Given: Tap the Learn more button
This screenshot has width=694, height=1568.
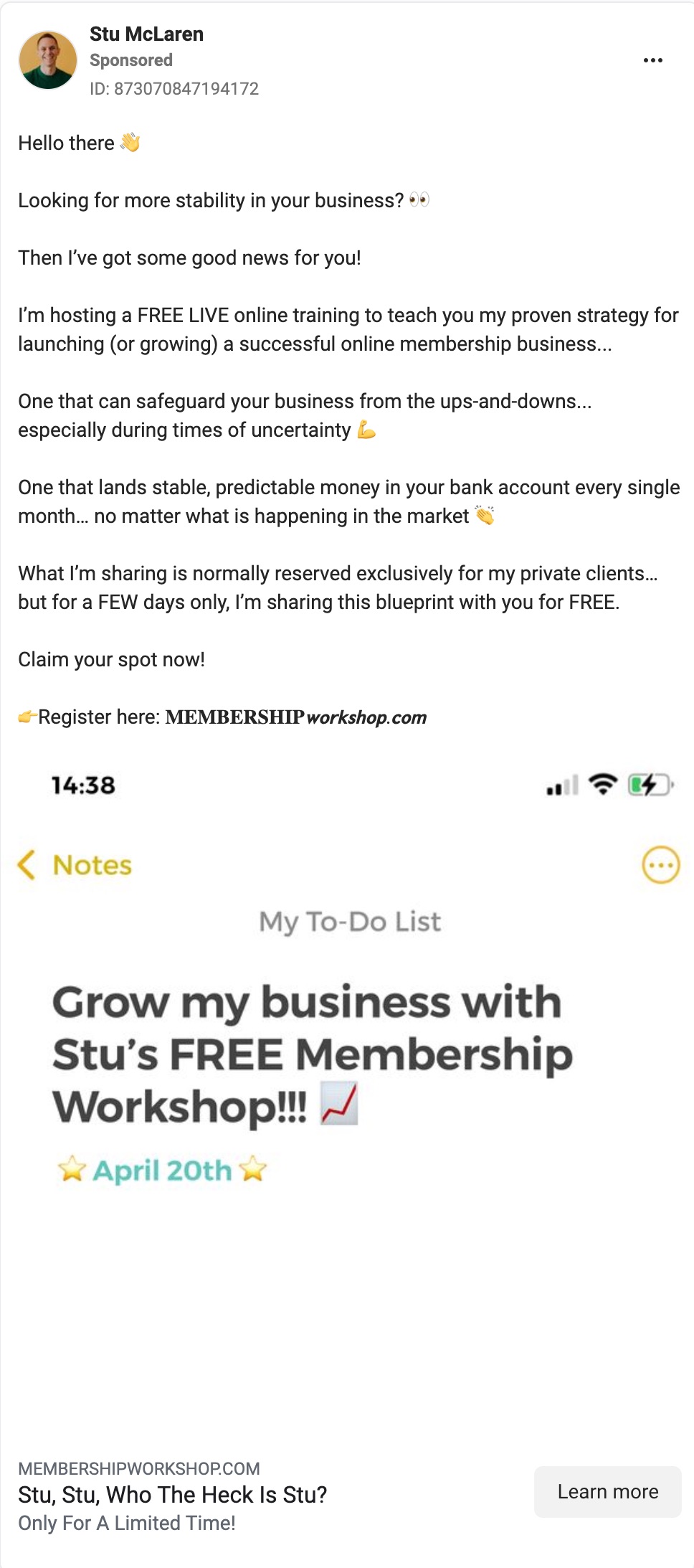Looking at the screenshot, I should 607,1491.
